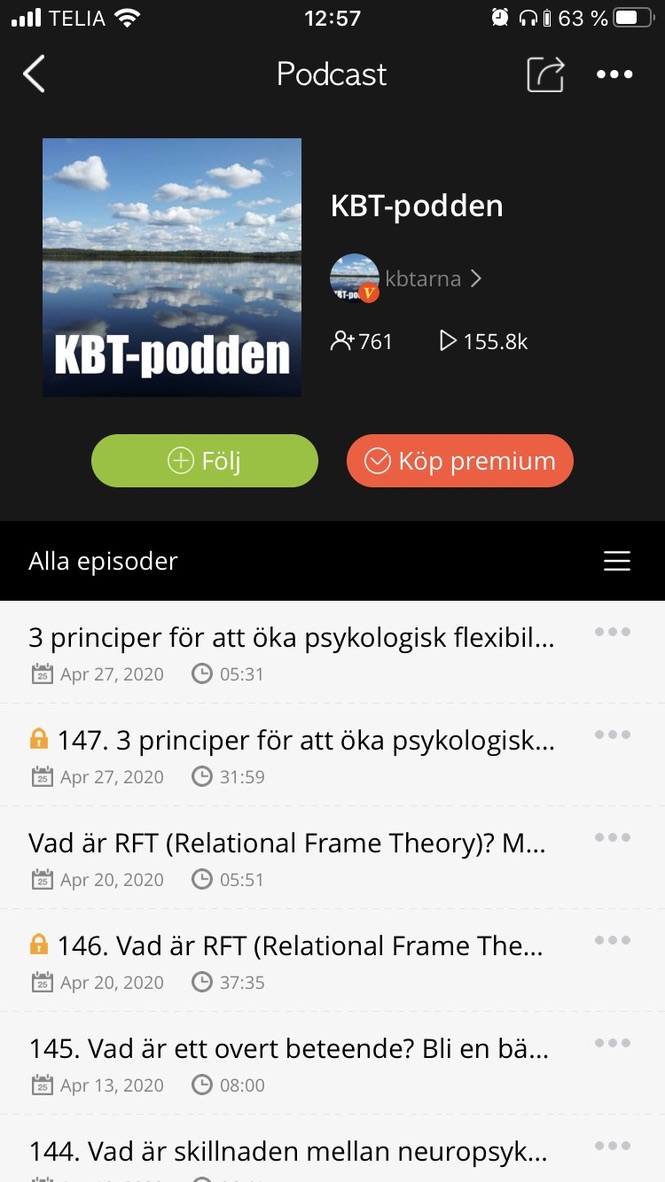The width and height of the screenshot is (665, 1182).
Task: Open the kbtarna creator profile
Action: (406, 279)
